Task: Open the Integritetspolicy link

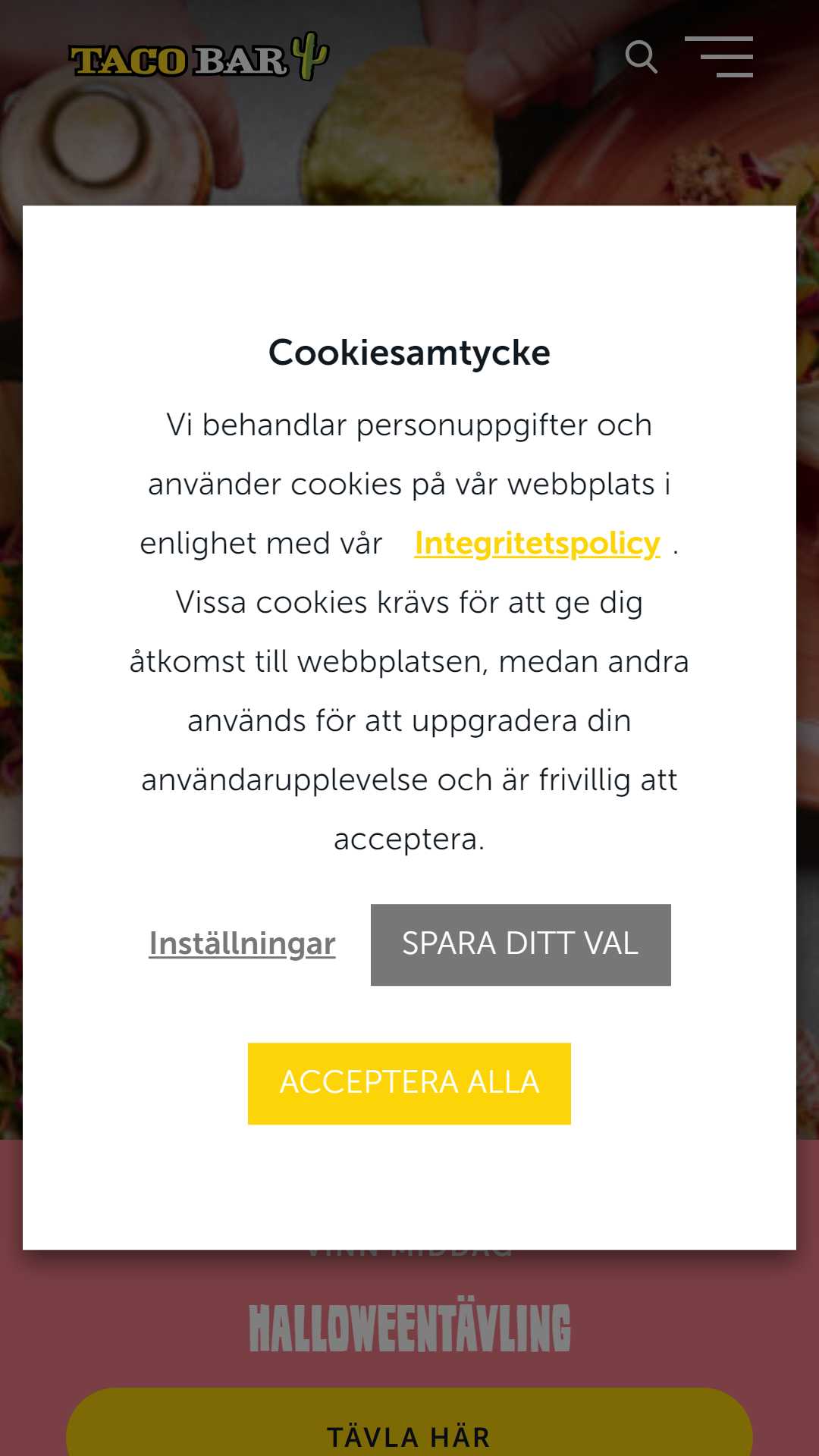Action: pyautogui.click(x=538, y=544)
